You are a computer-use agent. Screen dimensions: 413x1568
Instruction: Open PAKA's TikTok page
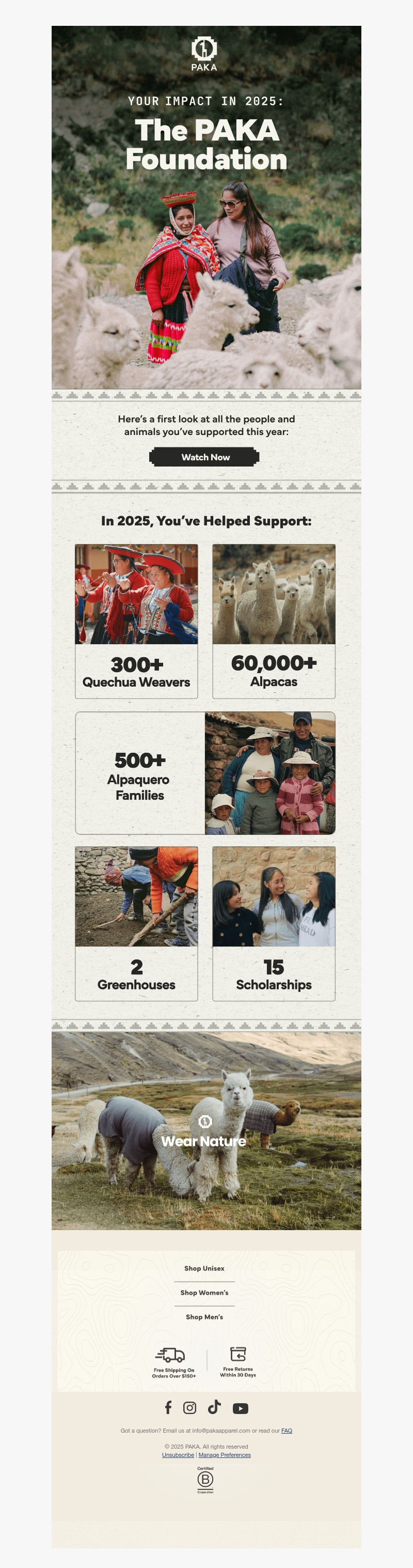click(214, 1407)
